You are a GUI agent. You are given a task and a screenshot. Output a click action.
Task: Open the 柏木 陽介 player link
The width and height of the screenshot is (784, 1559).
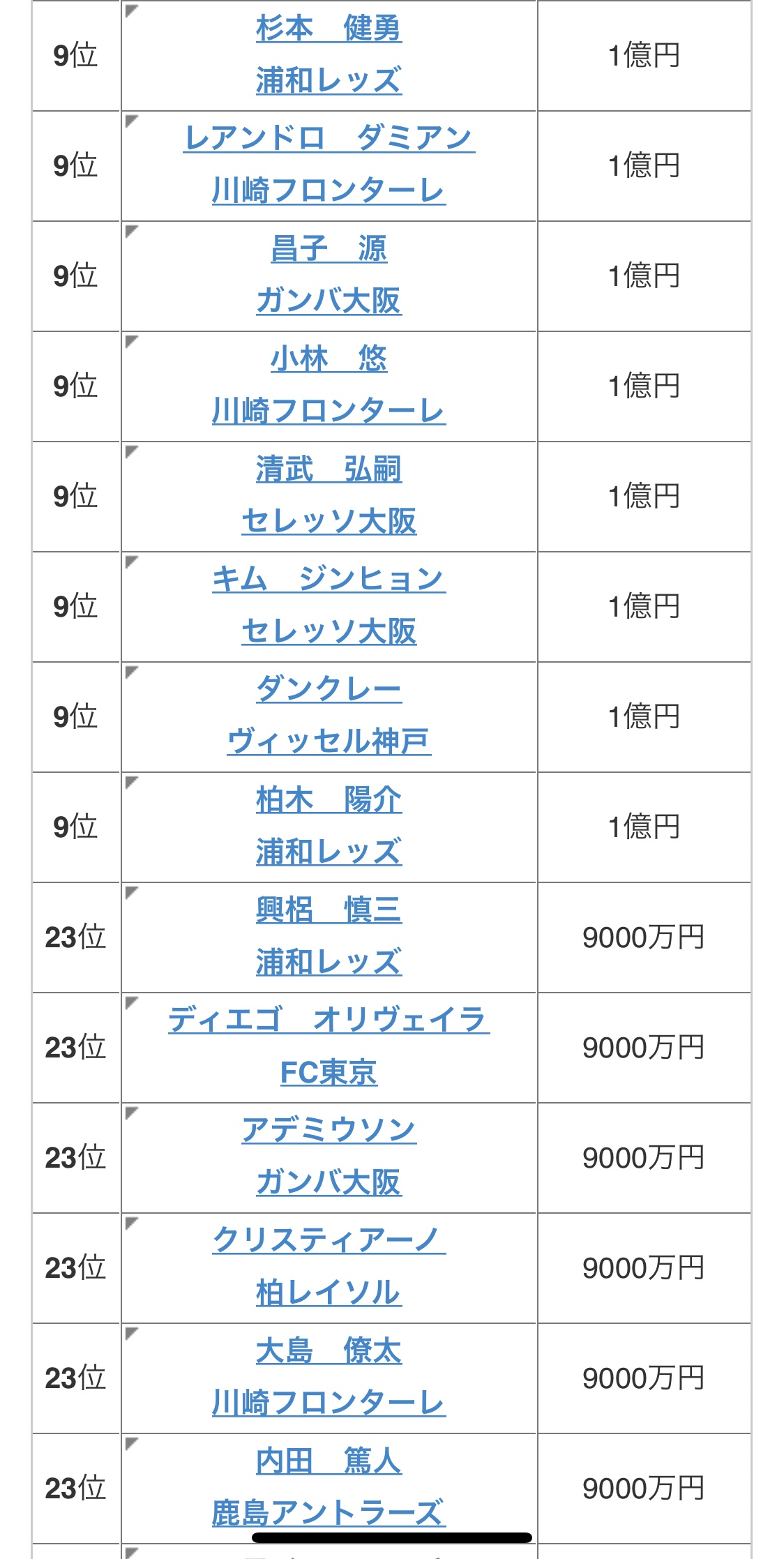[x=329, y=799]
